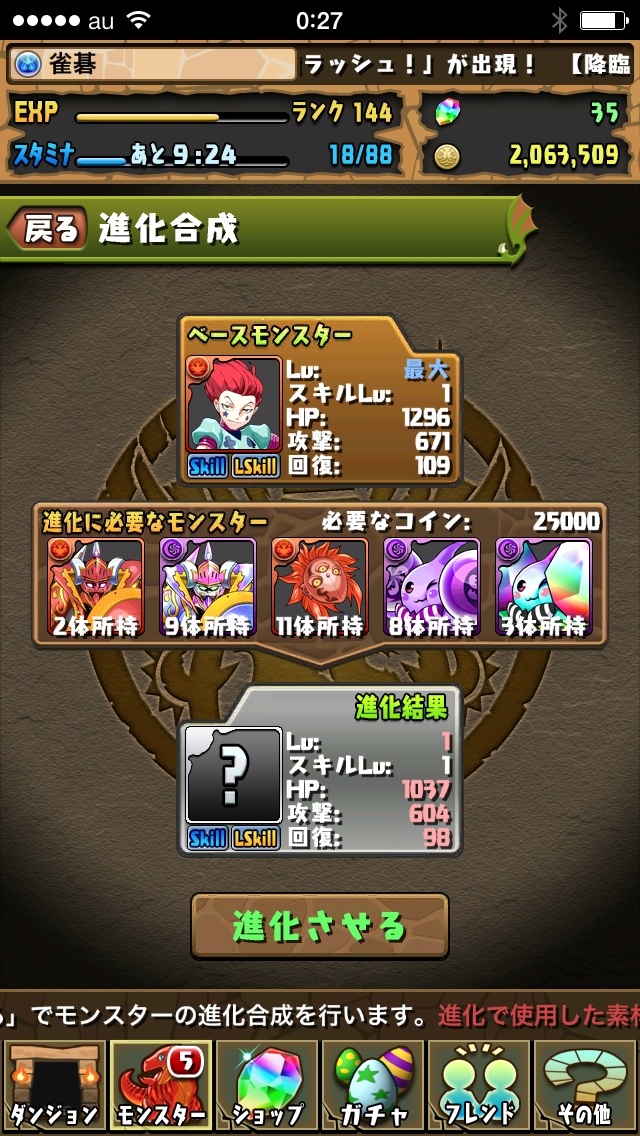Viewport: 640px width, 1136px height.
Task: Switch to the その他 tab
Action: [586, 1085]
